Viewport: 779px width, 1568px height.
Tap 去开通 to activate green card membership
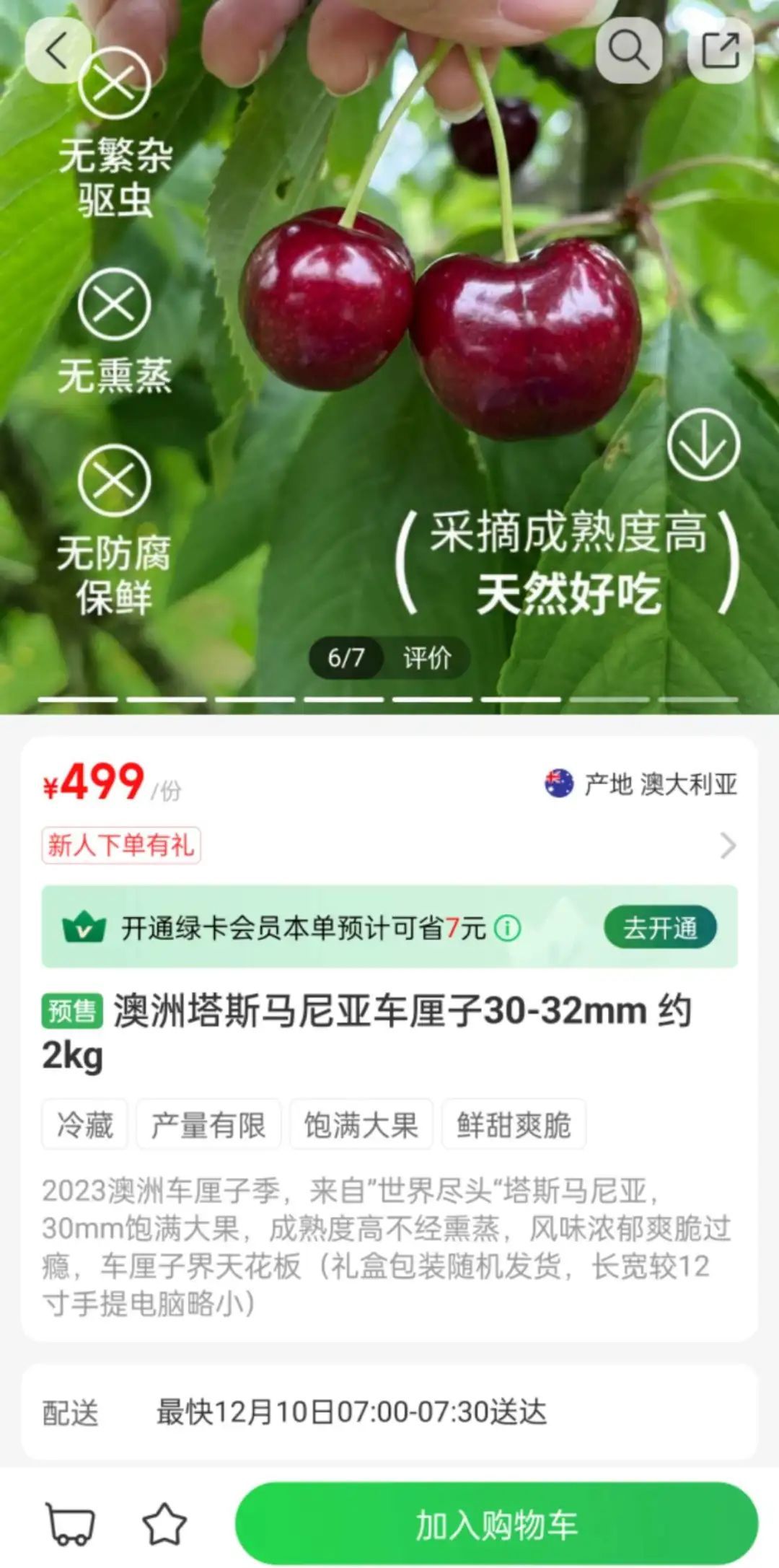click(x=659, y=928)
